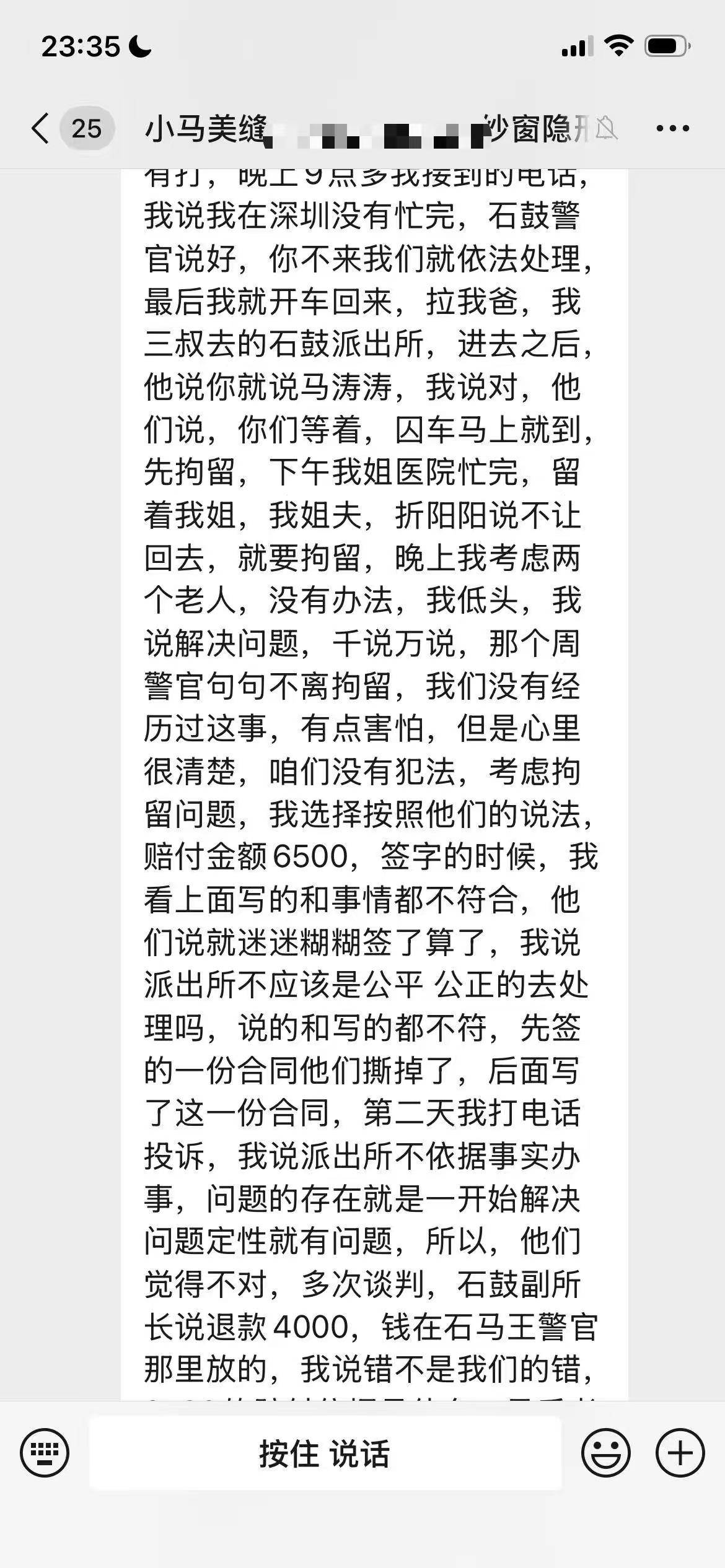
Task: Open the plus attachment menu
Action: (680, 1453)
